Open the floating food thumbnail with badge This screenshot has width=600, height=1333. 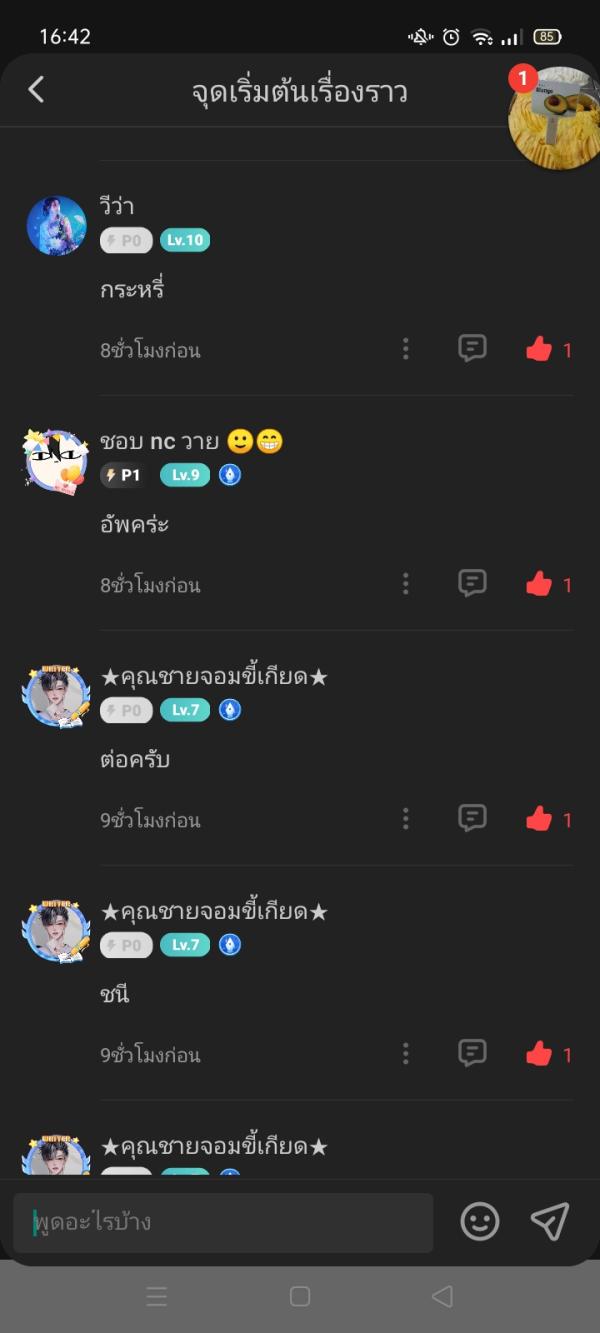pyautogui.click(x=555, y=117)
